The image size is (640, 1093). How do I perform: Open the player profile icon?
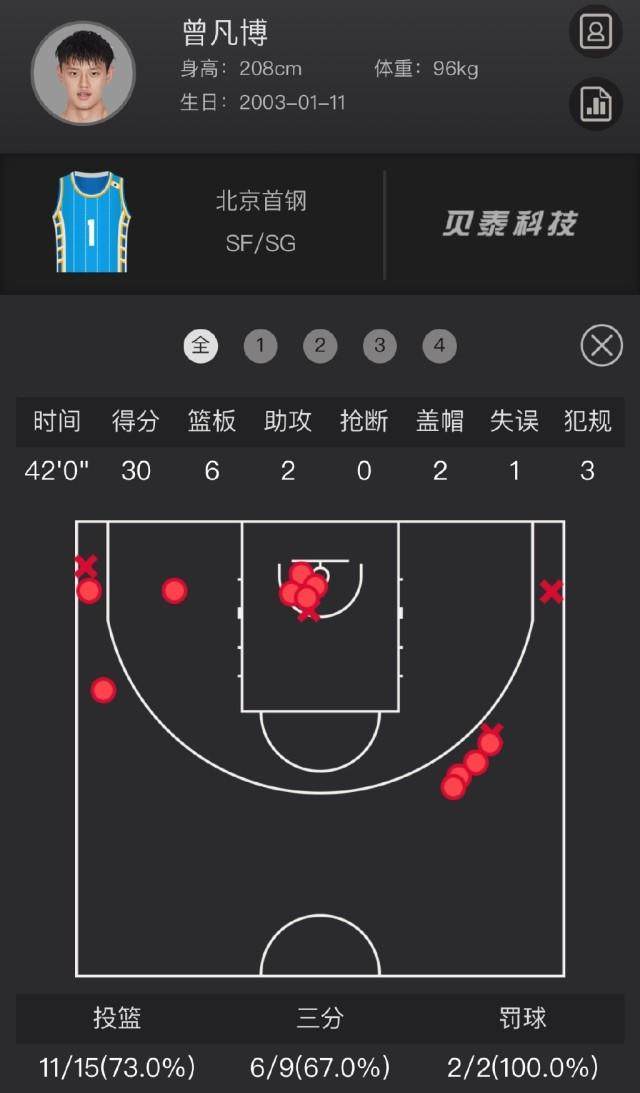596,31
